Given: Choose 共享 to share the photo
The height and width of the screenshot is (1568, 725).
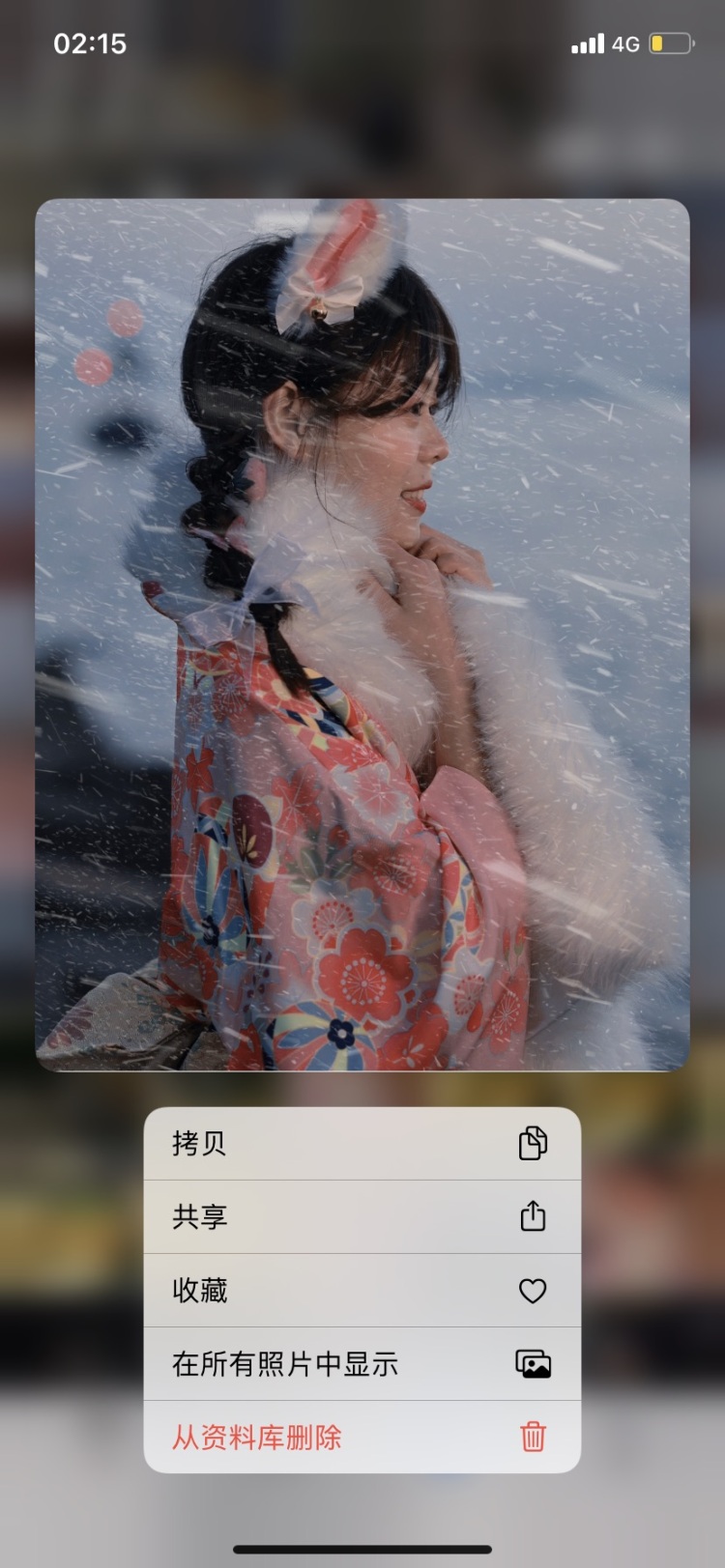Looking at the screenshot, I should pos(362,1217).
